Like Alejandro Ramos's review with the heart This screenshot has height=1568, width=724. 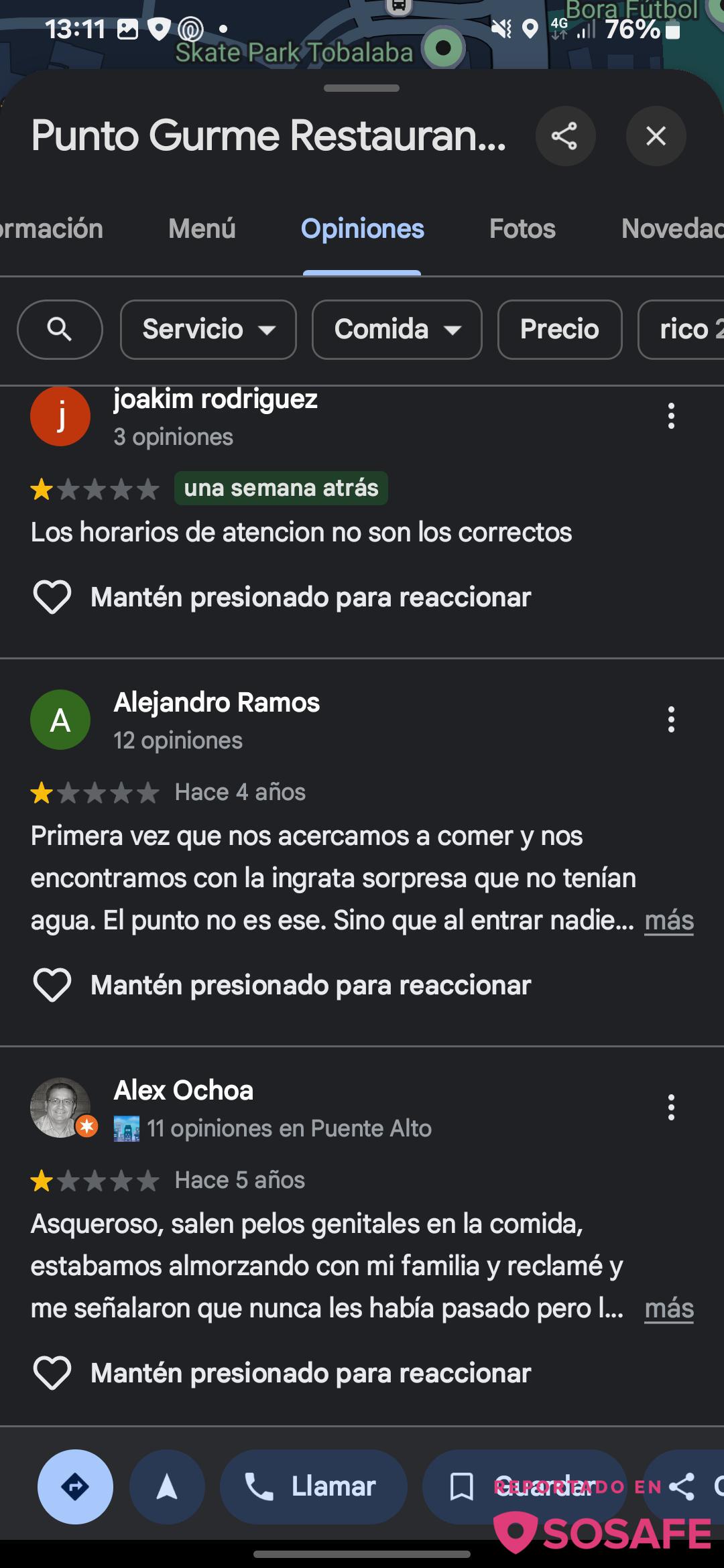52,985
